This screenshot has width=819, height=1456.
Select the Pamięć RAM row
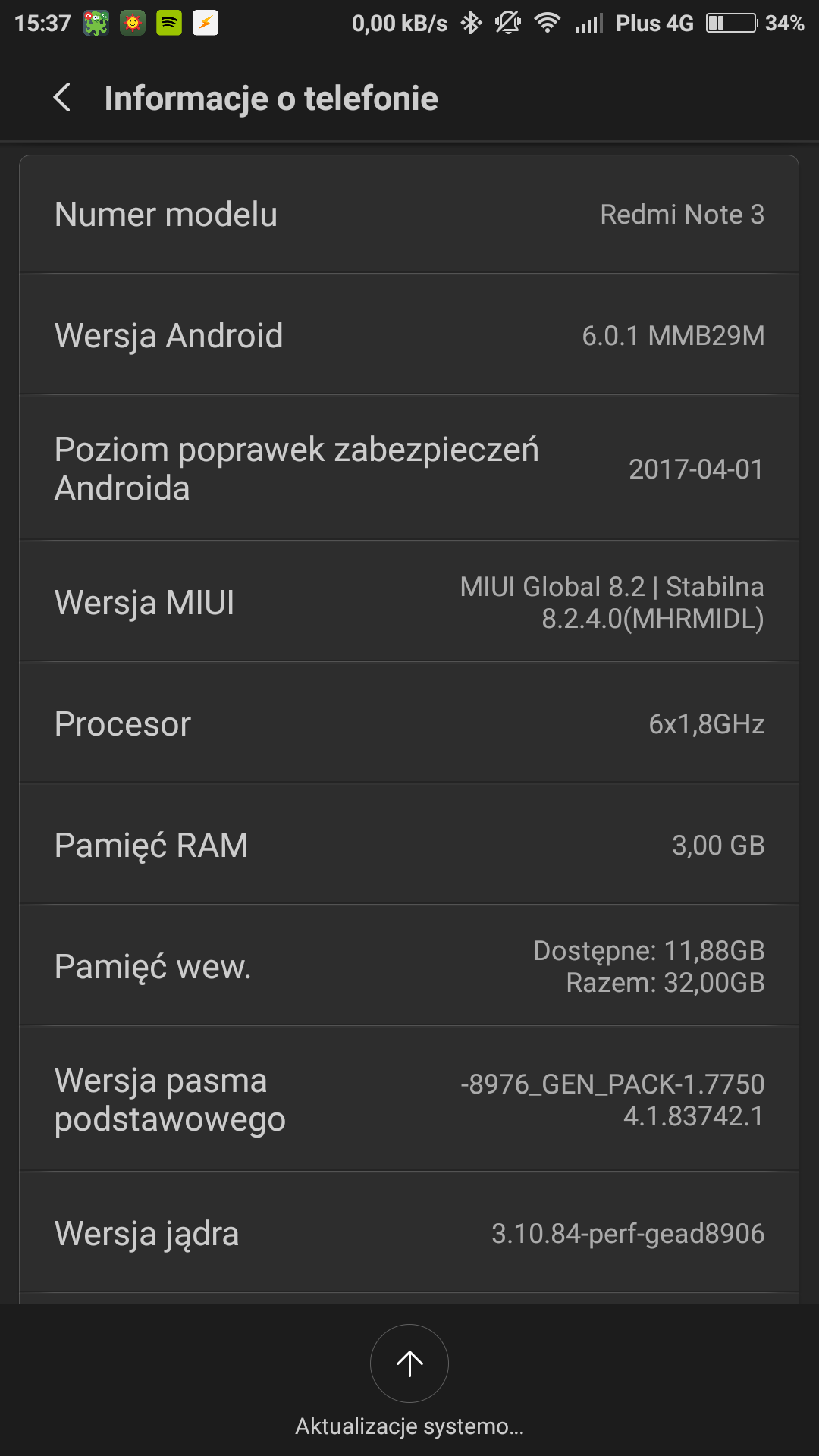click(x=409, y=845)
